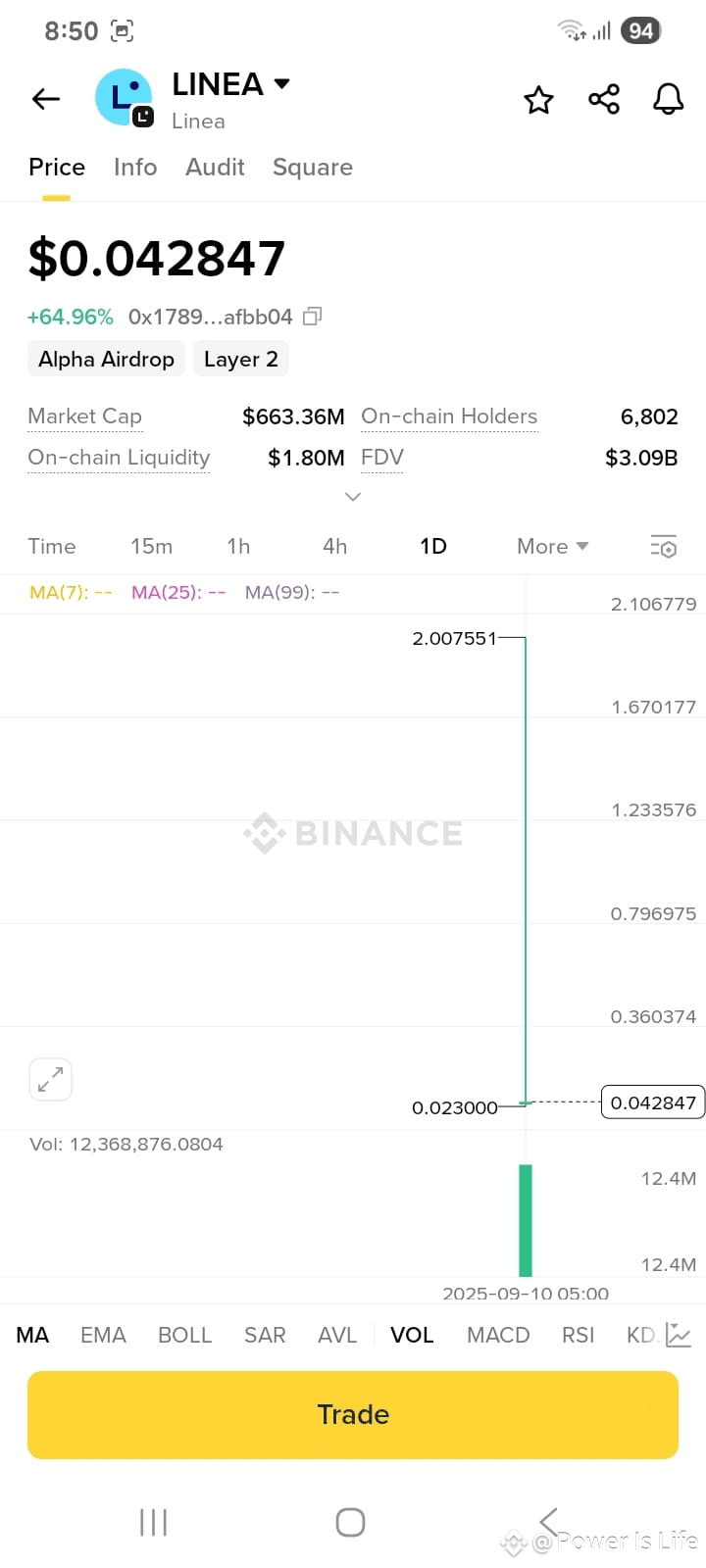
Task: Disable the VOL indicator
Action: [412, 1335]
